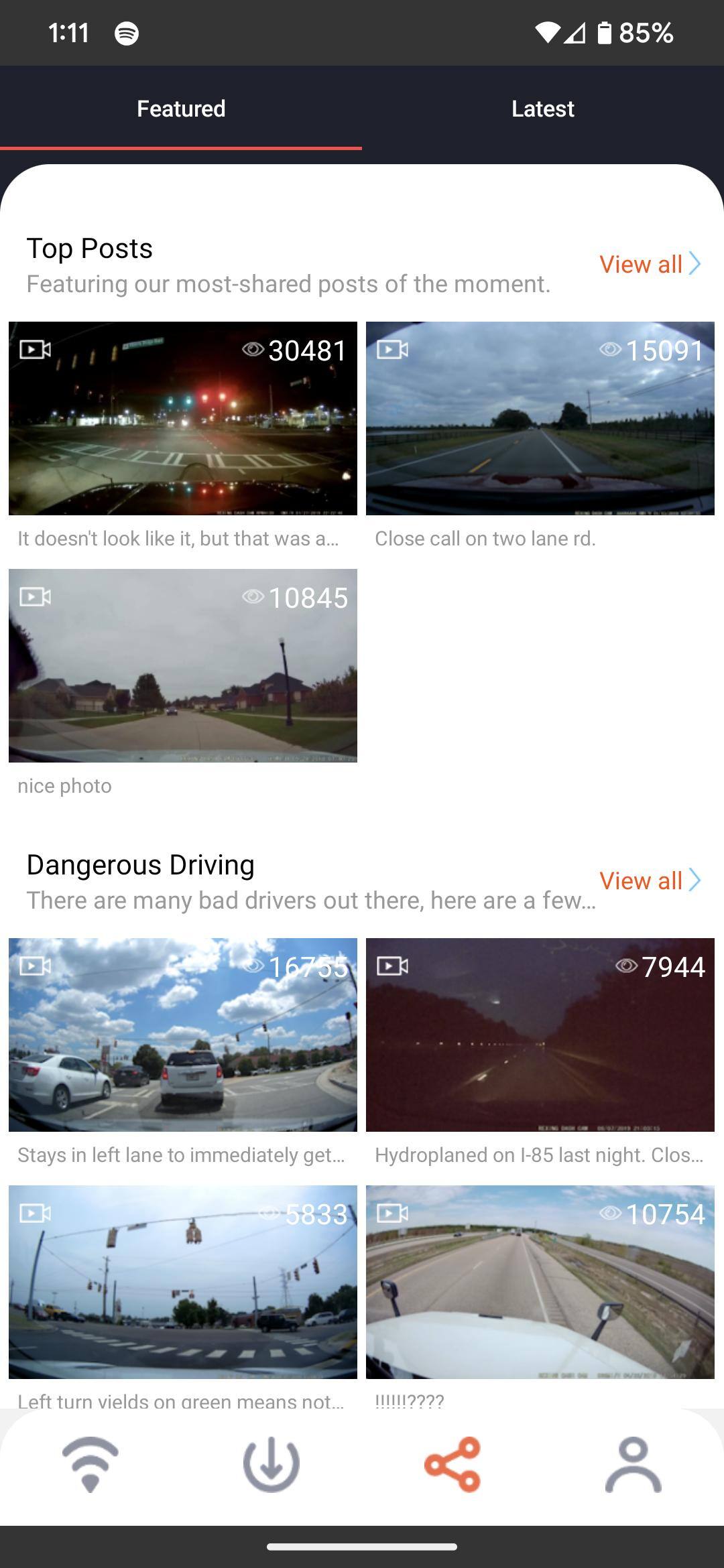724x1568 pixels.
Task: Open 'Stays in left lane' video
Action: pos(182,1035)
